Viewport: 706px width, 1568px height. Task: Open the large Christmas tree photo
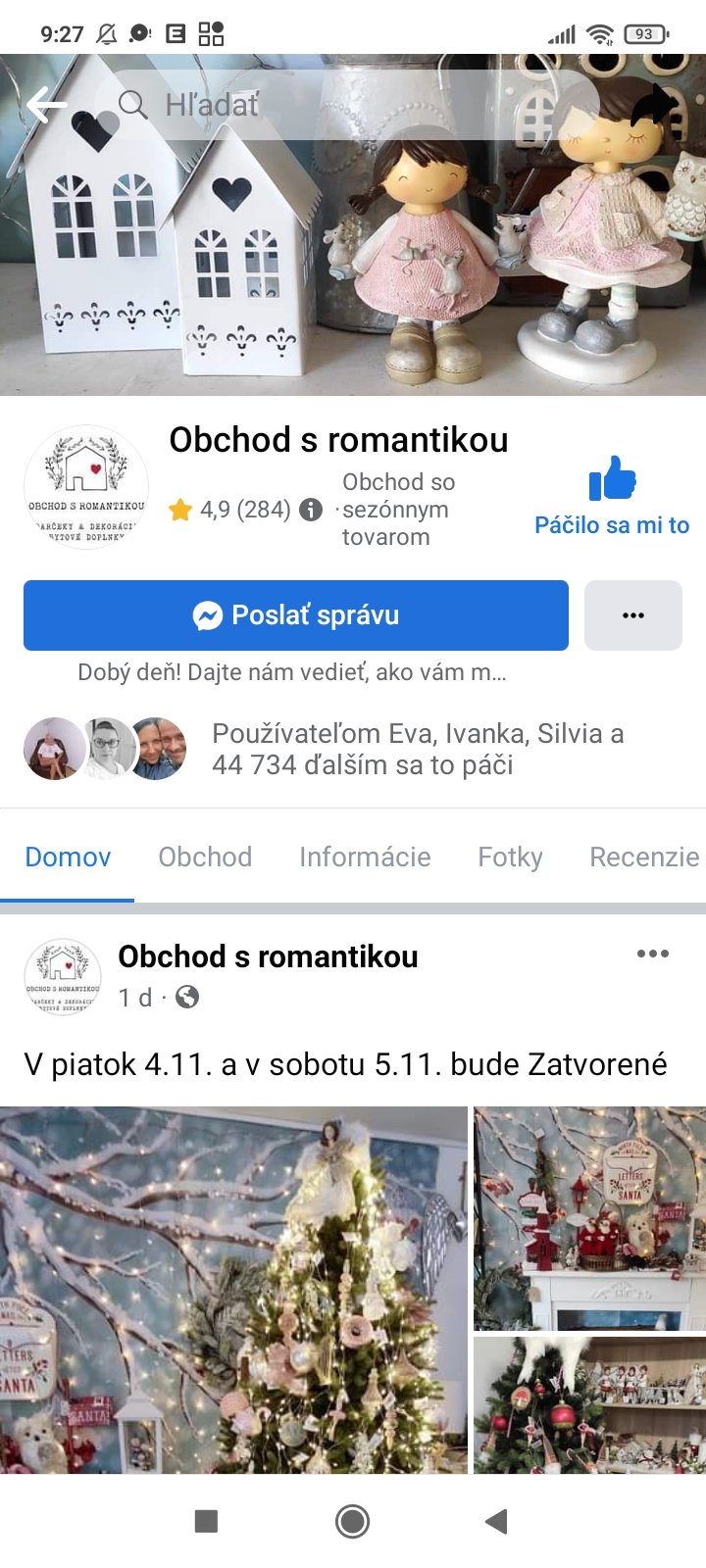233,1290
